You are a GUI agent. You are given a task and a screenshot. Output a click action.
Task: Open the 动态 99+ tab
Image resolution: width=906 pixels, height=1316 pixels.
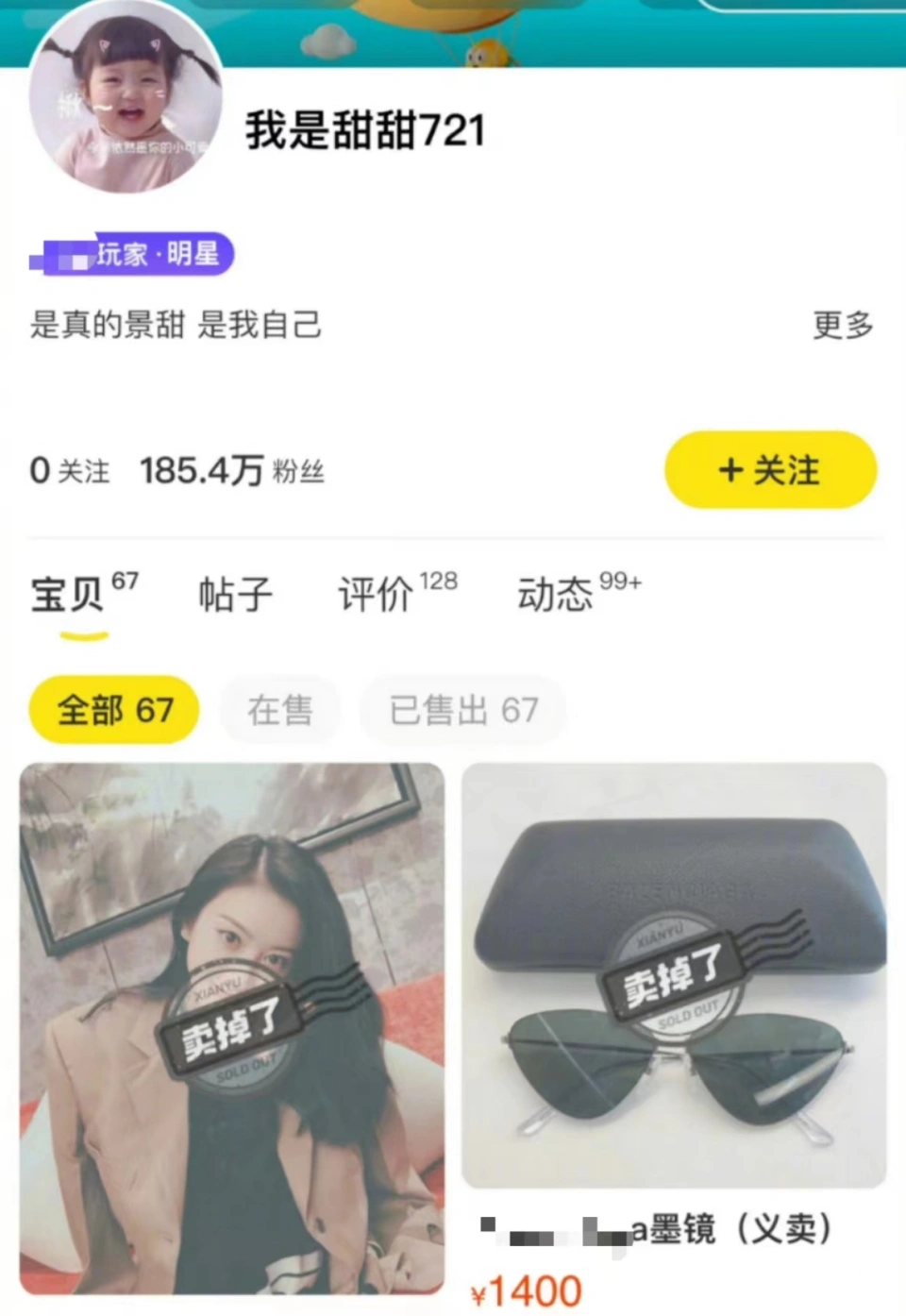pos(578,593)
